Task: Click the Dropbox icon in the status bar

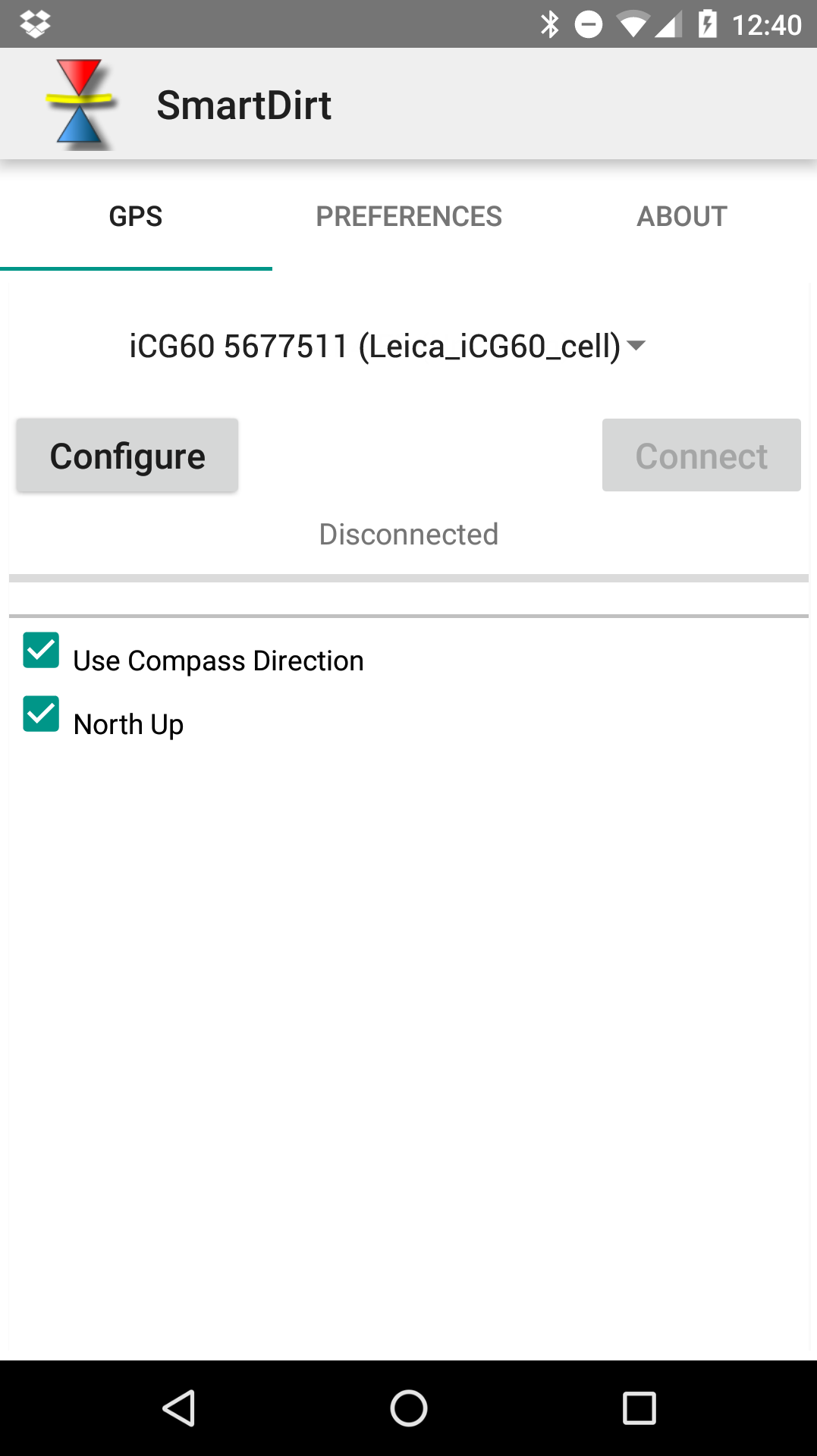Action: pyautogui.click(x=36, y=23)
